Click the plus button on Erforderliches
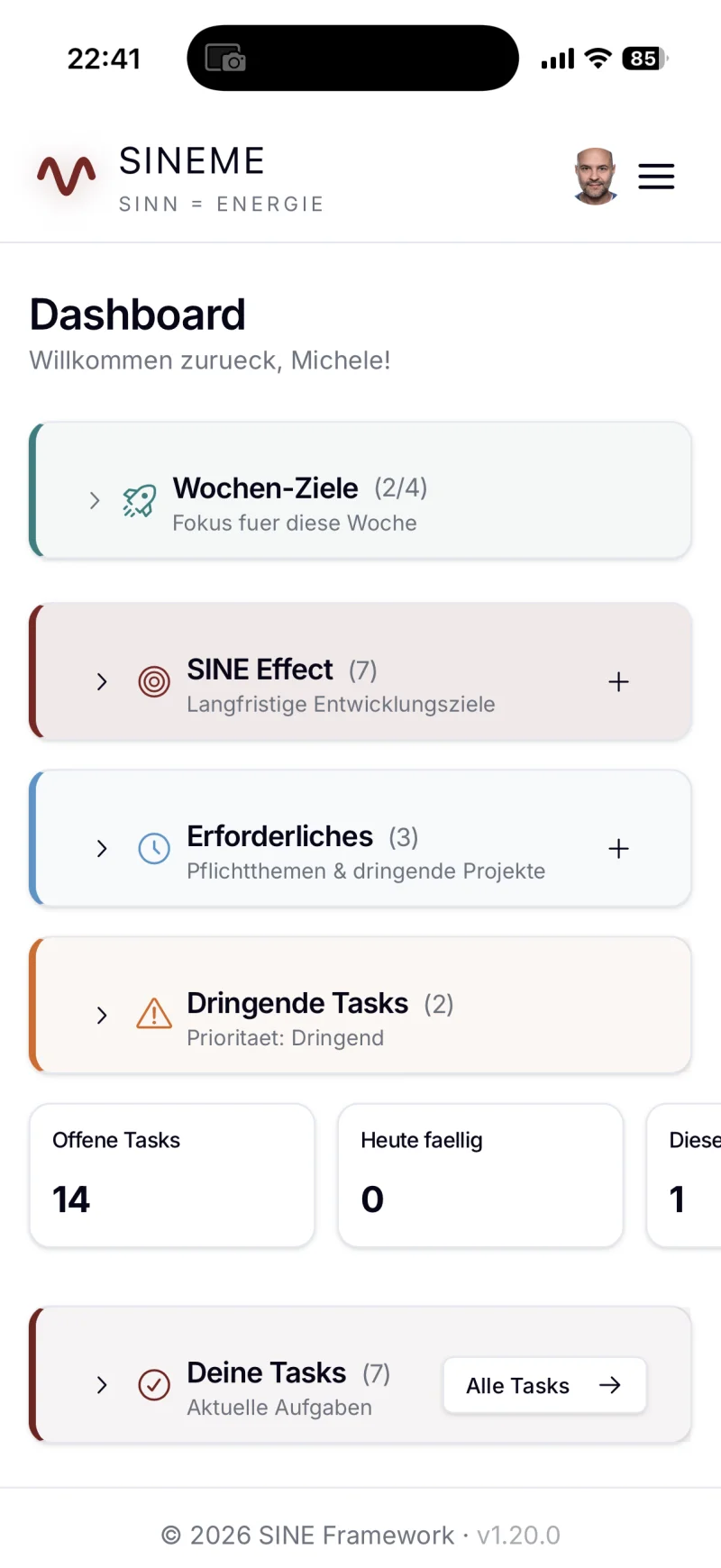Screen dimensions: 721x1568 pyautogui.click(x=619, y=848)
